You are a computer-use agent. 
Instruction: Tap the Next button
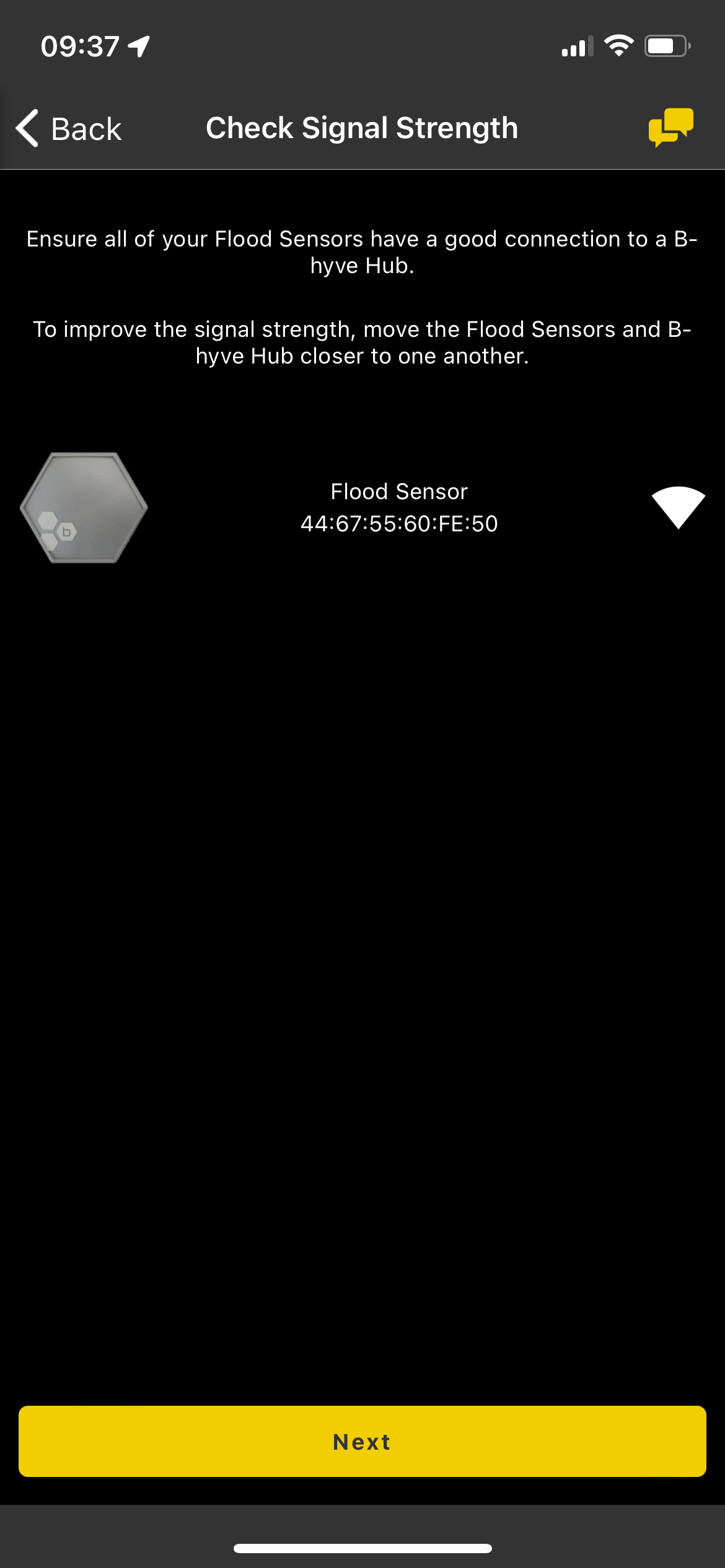click(x=362, y=1441)
